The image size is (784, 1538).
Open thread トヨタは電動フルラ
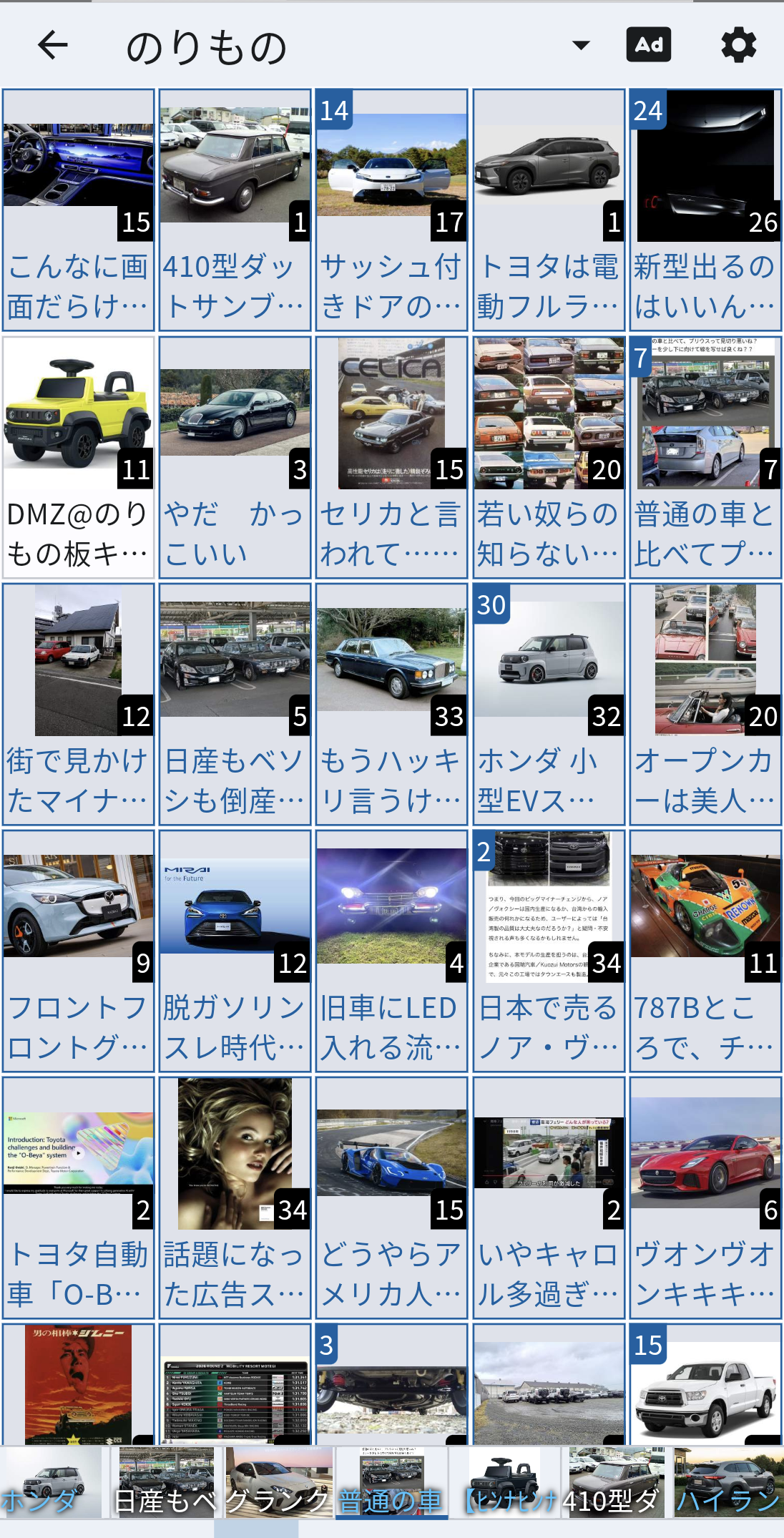[548, 210]
